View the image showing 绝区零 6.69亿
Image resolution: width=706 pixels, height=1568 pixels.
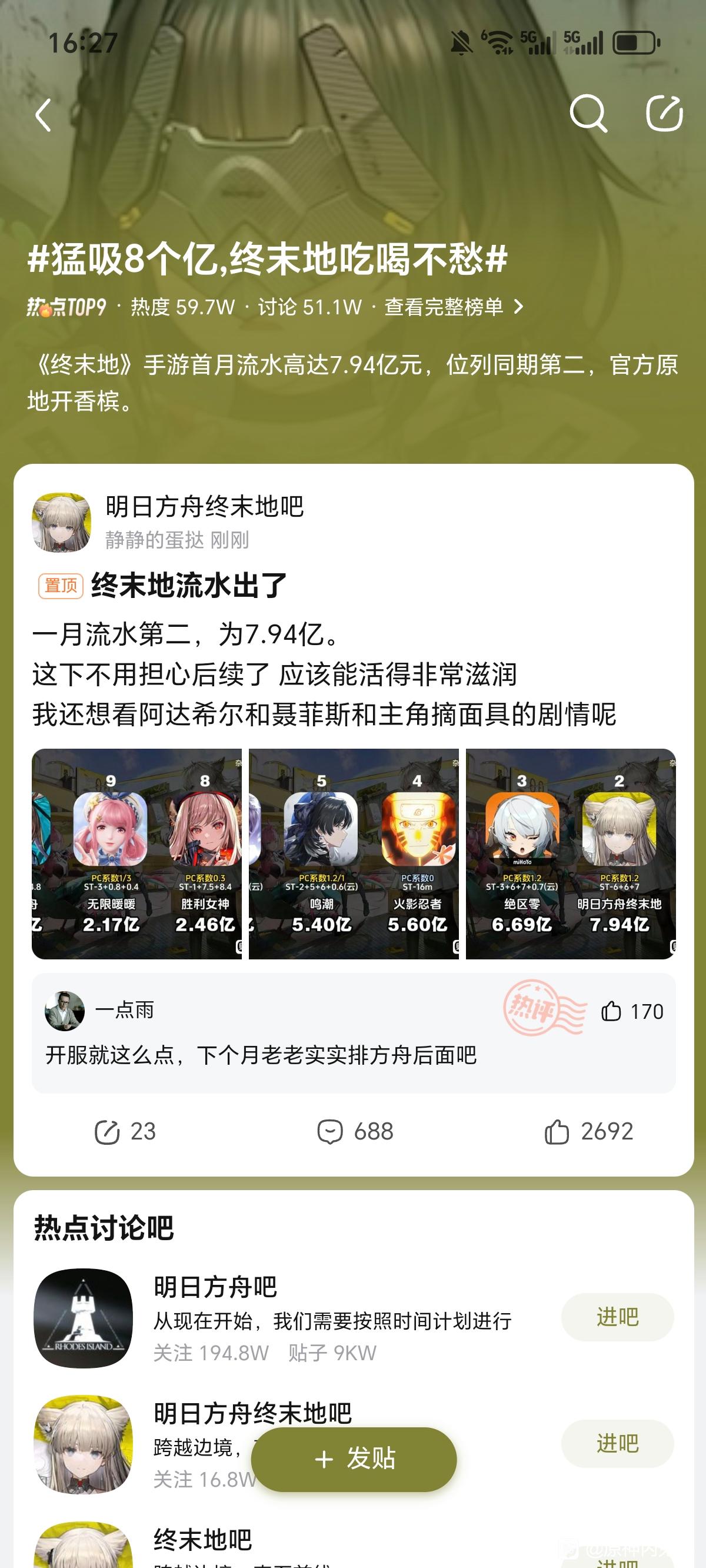click(570, 853)
